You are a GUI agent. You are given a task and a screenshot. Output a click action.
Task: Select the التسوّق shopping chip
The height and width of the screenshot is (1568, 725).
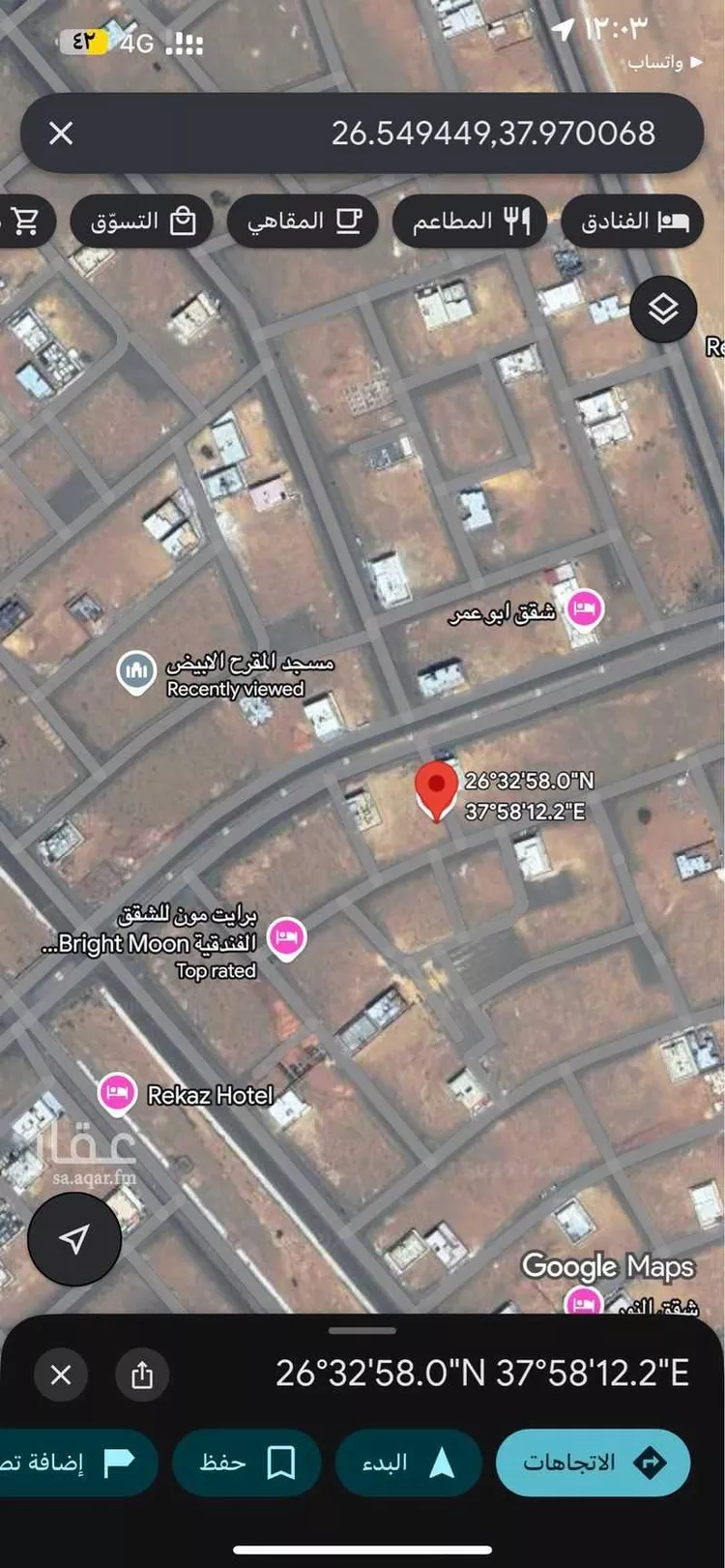point(142,222)
